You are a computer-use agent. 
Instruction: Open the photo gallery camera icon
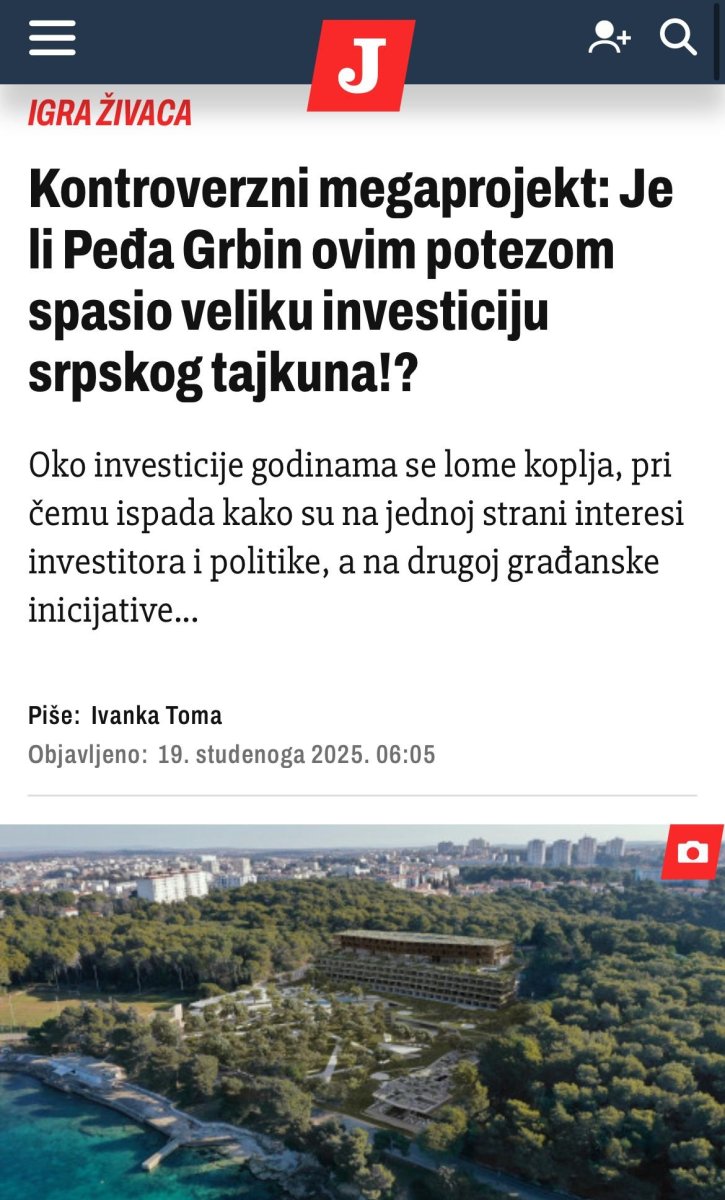coord(692,852)
